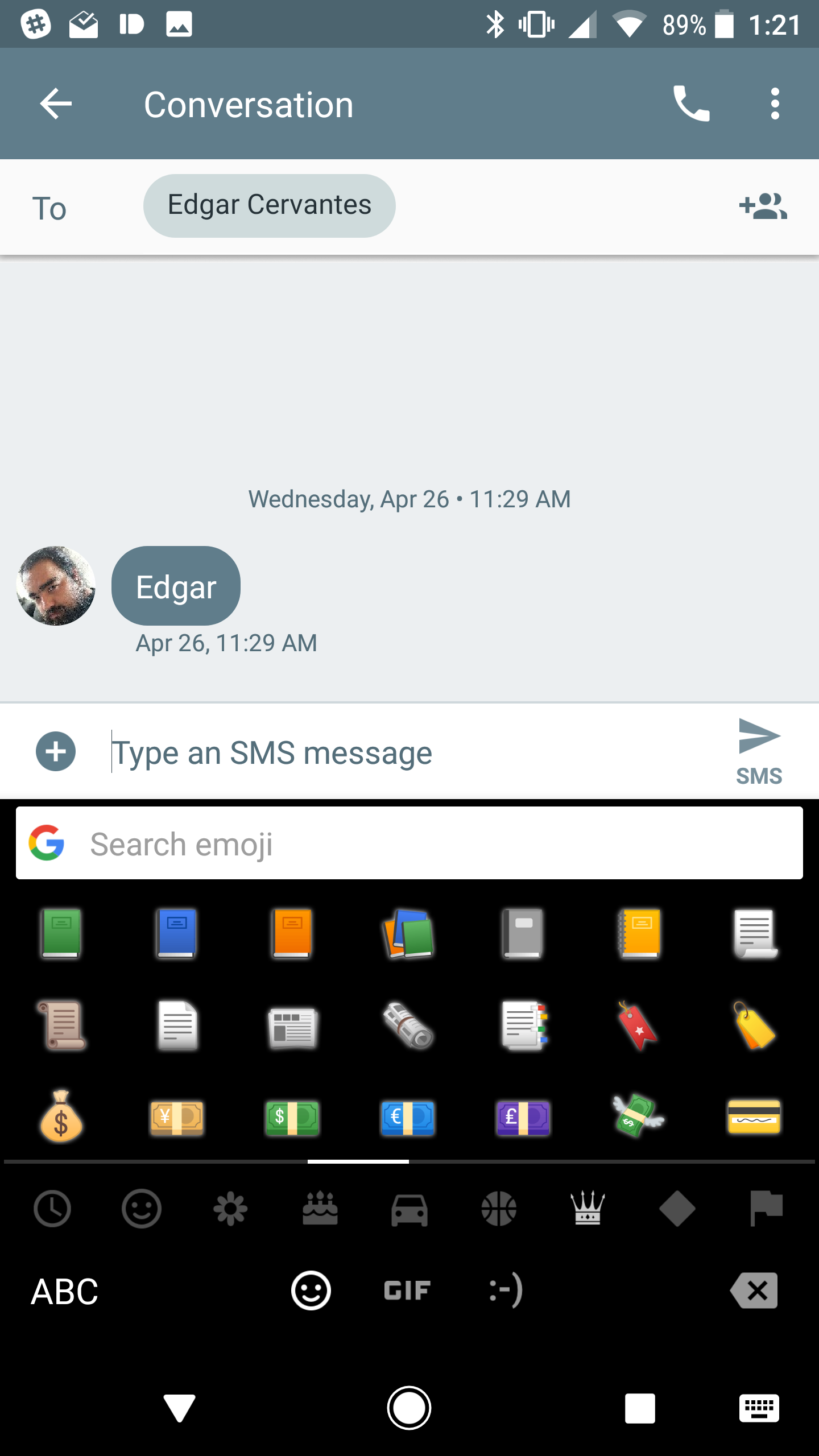
Task: Open the attachment plus button
Action: coord(56,751)
